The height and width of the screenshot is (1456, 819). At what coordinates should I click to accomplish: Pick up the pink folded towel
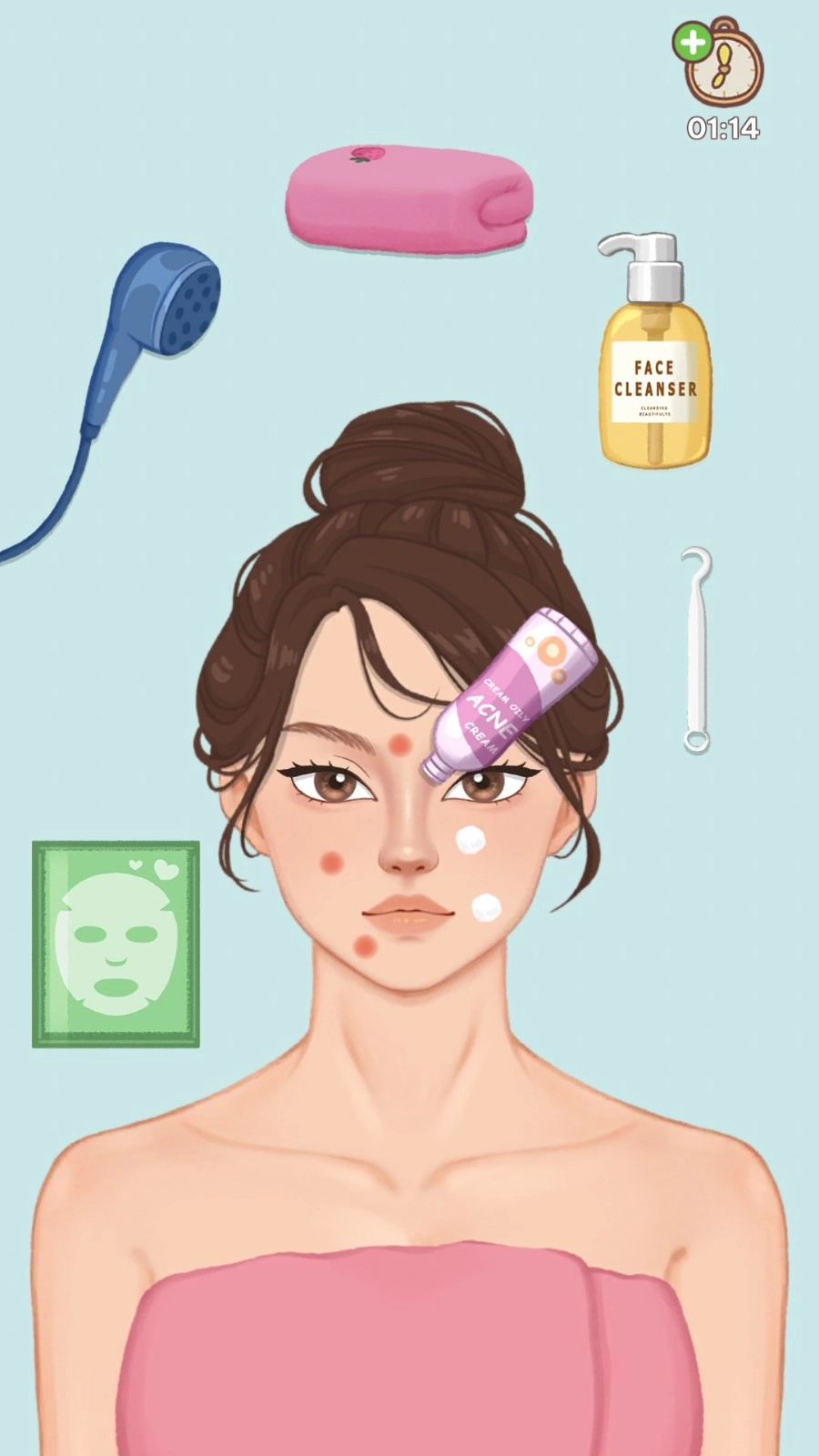coord(409,200)
